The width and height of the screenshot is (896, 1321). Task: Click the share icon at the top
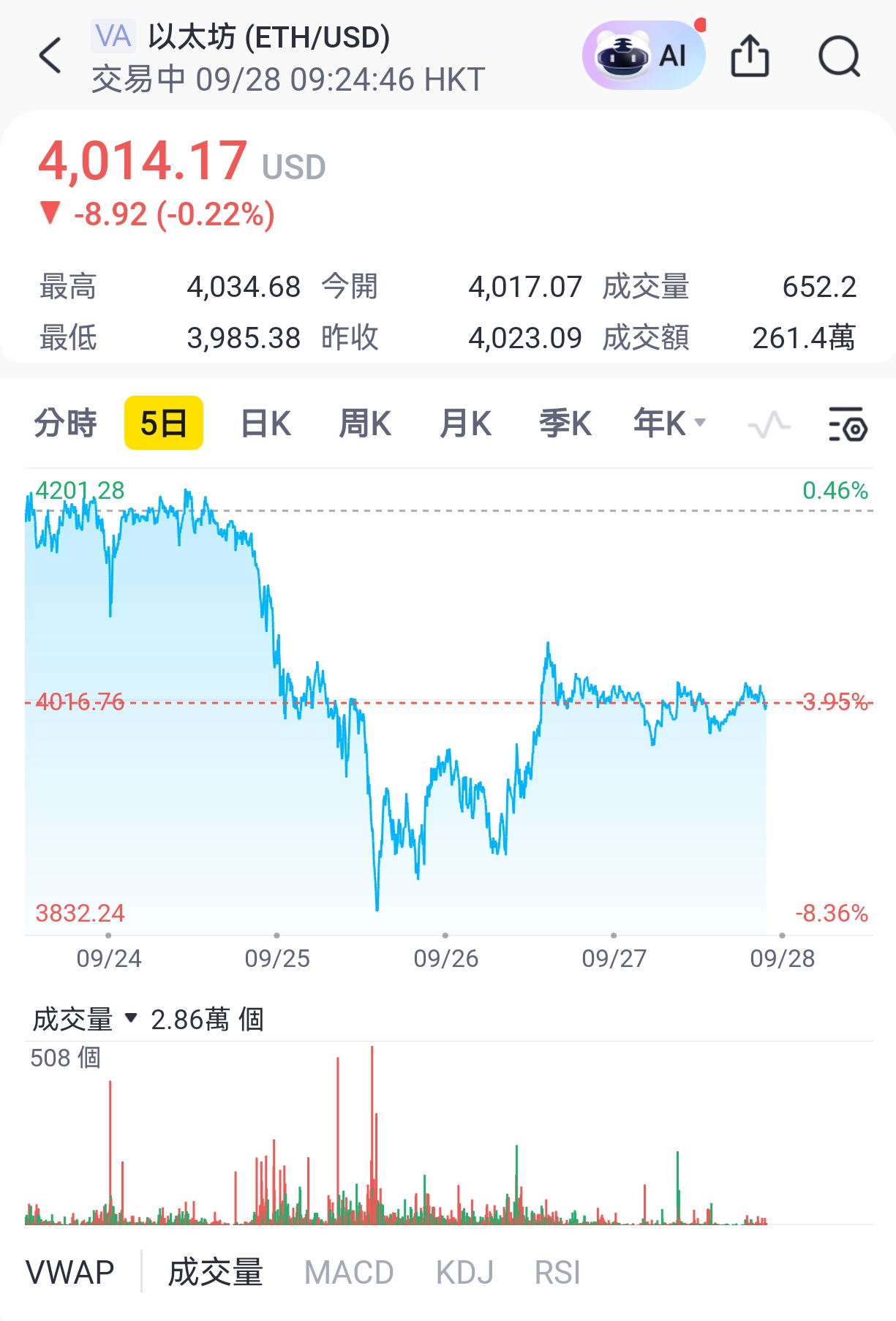(750, 55)
